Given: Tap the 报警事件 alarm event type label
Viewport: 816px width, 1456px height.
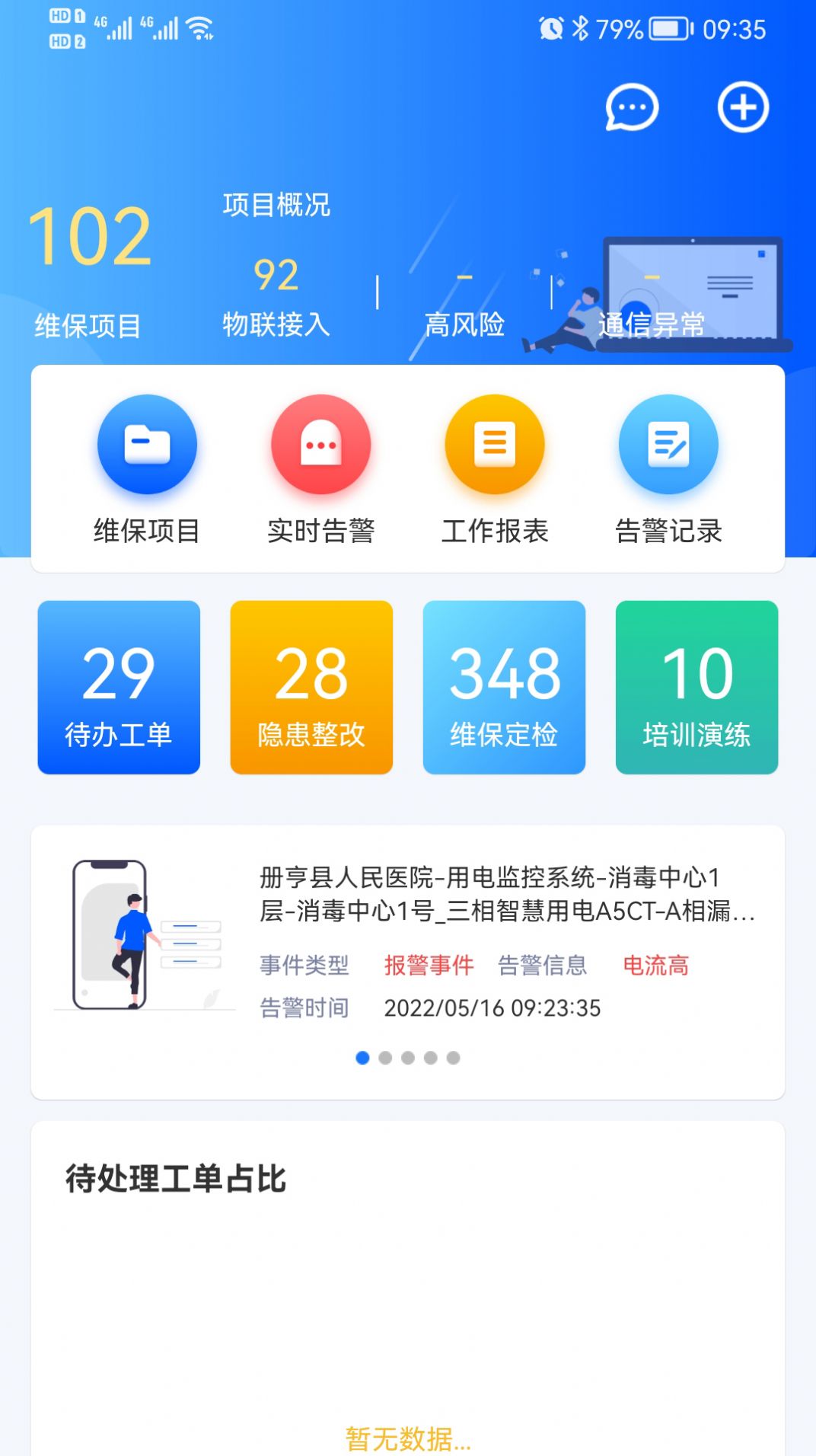Looking at the screenshot, I should pos(430,966).
